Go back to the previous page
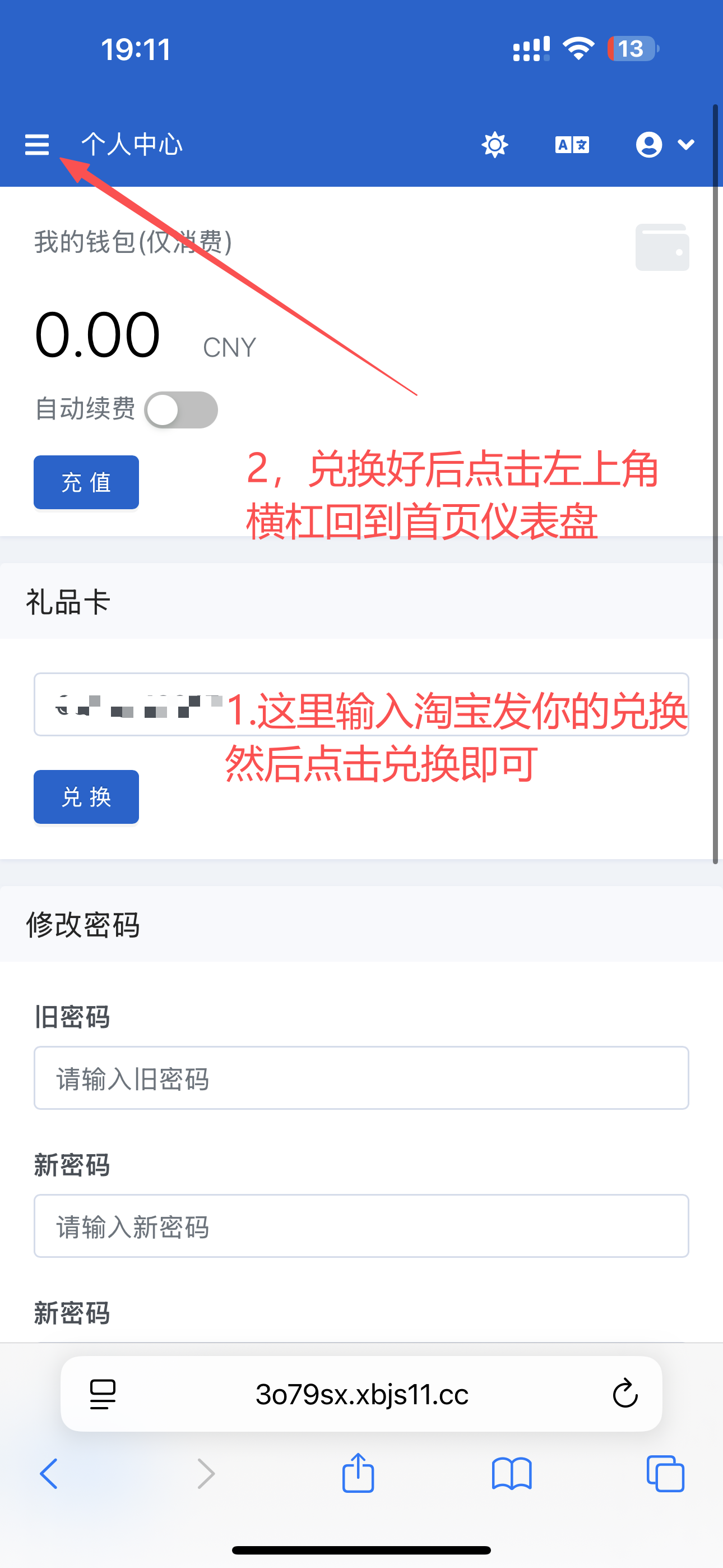723x1568 pixels. pyautogui.click(x=49, y=1474)
